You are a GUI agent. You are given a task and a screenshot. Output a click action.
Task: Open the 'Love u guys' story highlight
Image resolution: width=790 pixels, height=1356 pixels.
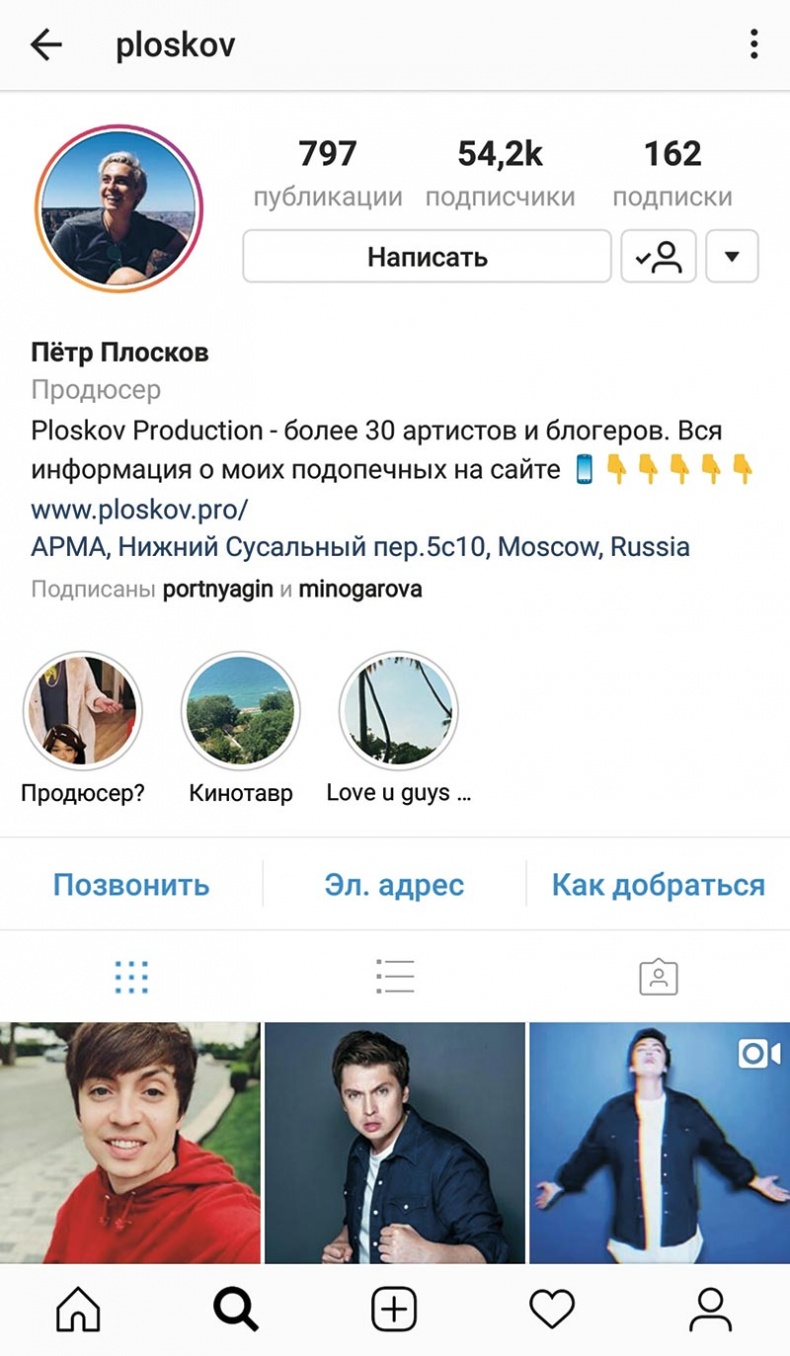(399, 710)
